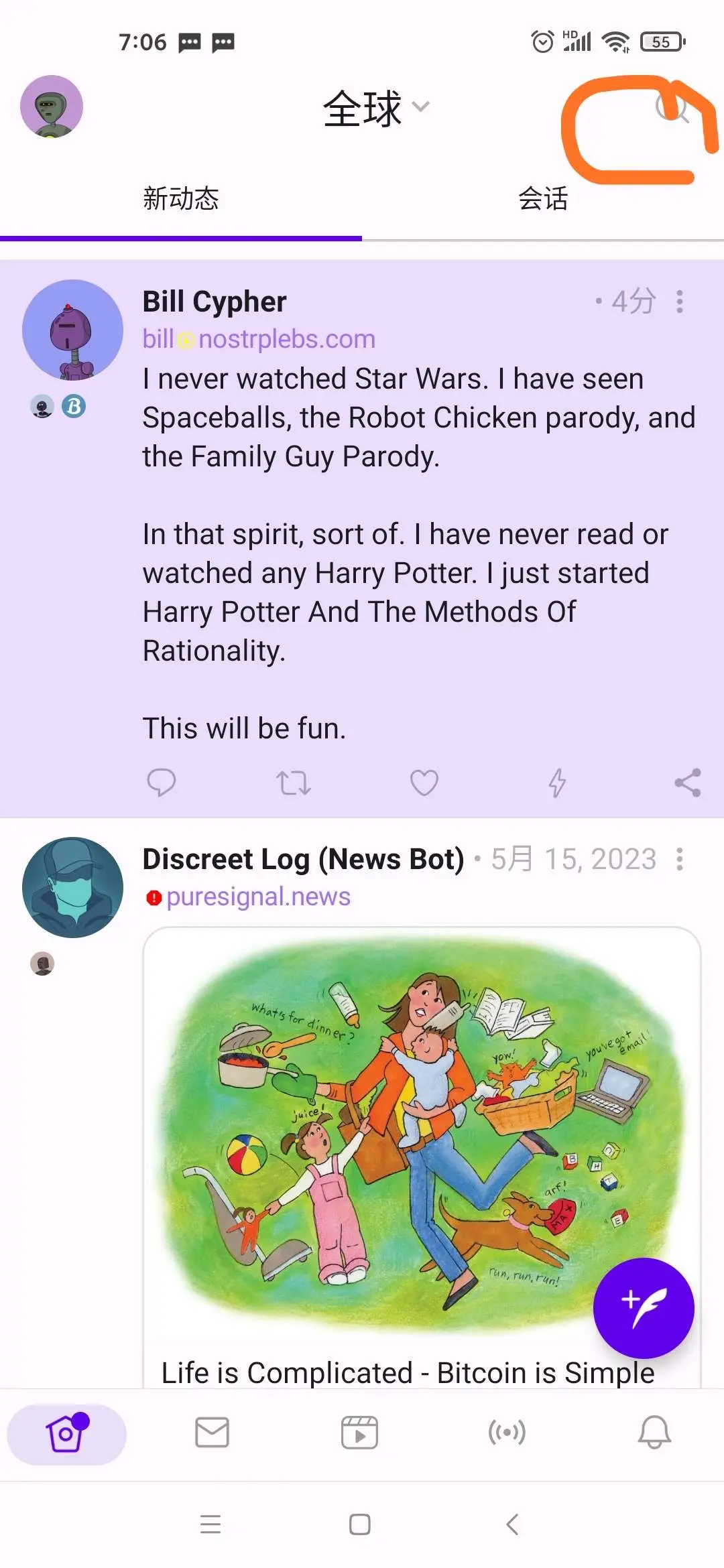
Task: View Discreet Log (News Bot) profile picture
Action: 72,887
